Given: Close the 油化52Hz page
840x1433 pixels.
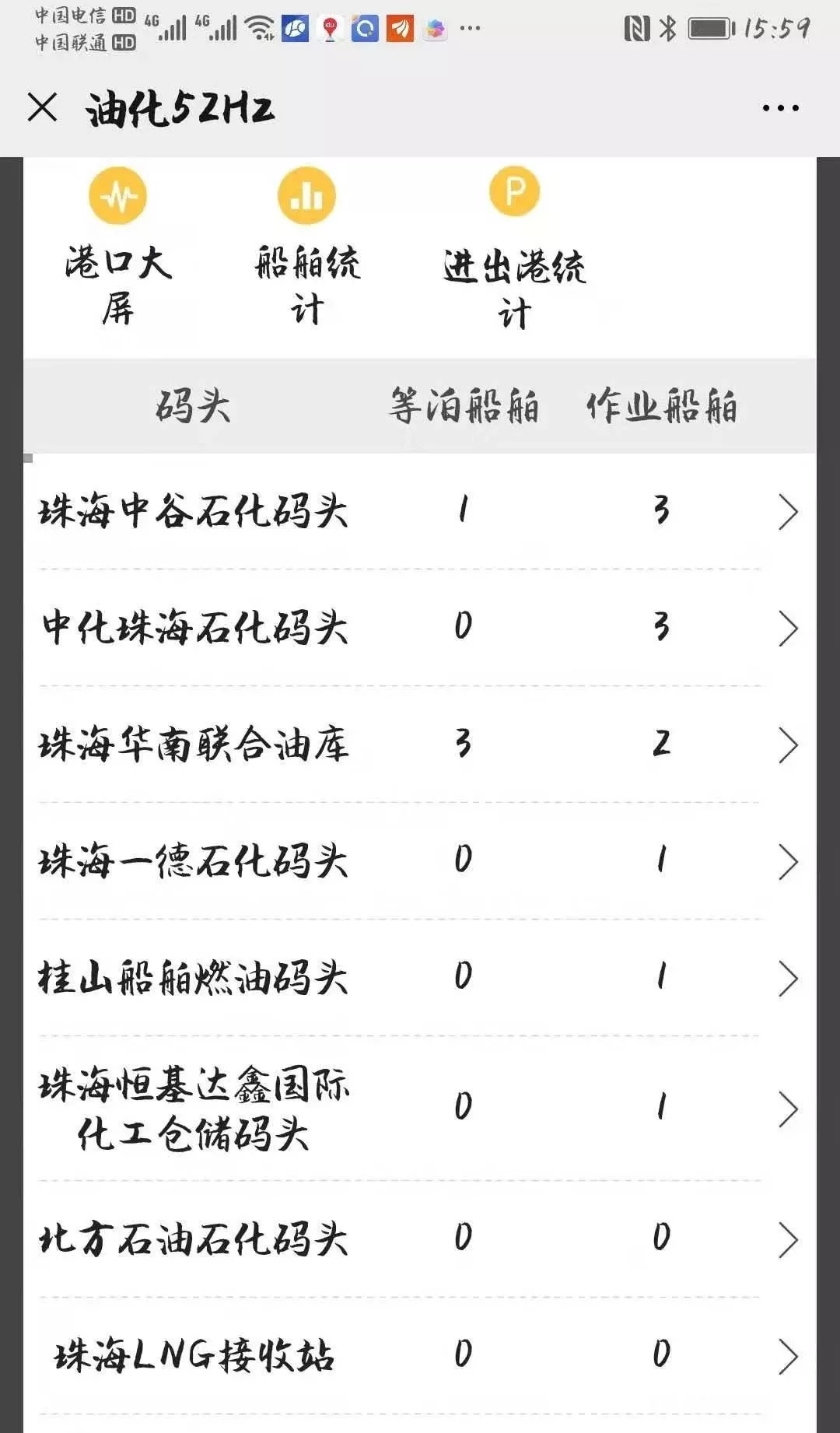Looking at the screenshot, I should point(42,107).
